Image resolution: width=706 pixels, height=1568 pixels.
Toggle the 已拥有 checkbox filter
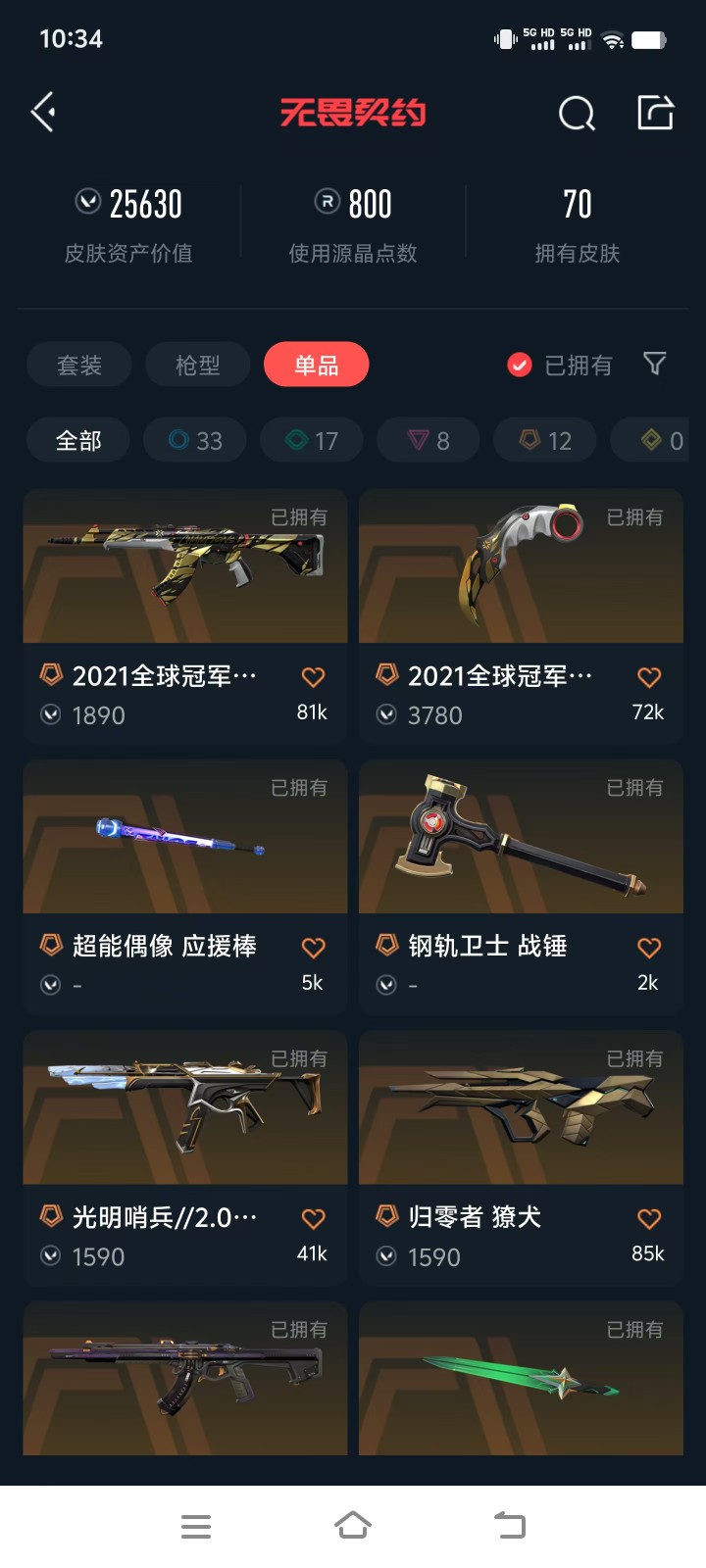(x=559, y=365)
